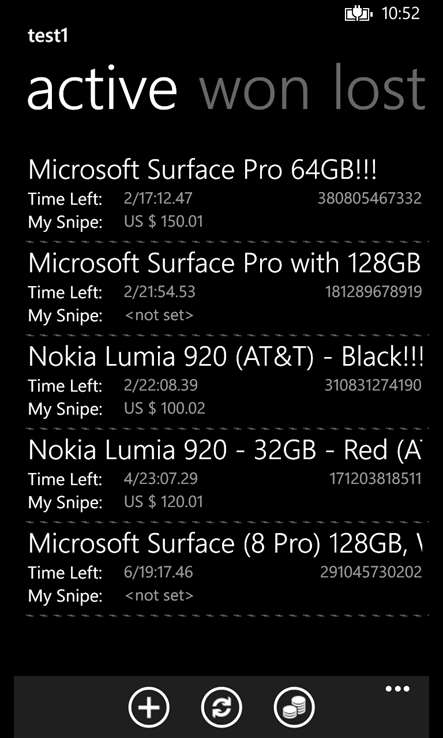
Task: Open Microsoft Surface (8 Pro) 128GB auction
Action: coord(225,569)
